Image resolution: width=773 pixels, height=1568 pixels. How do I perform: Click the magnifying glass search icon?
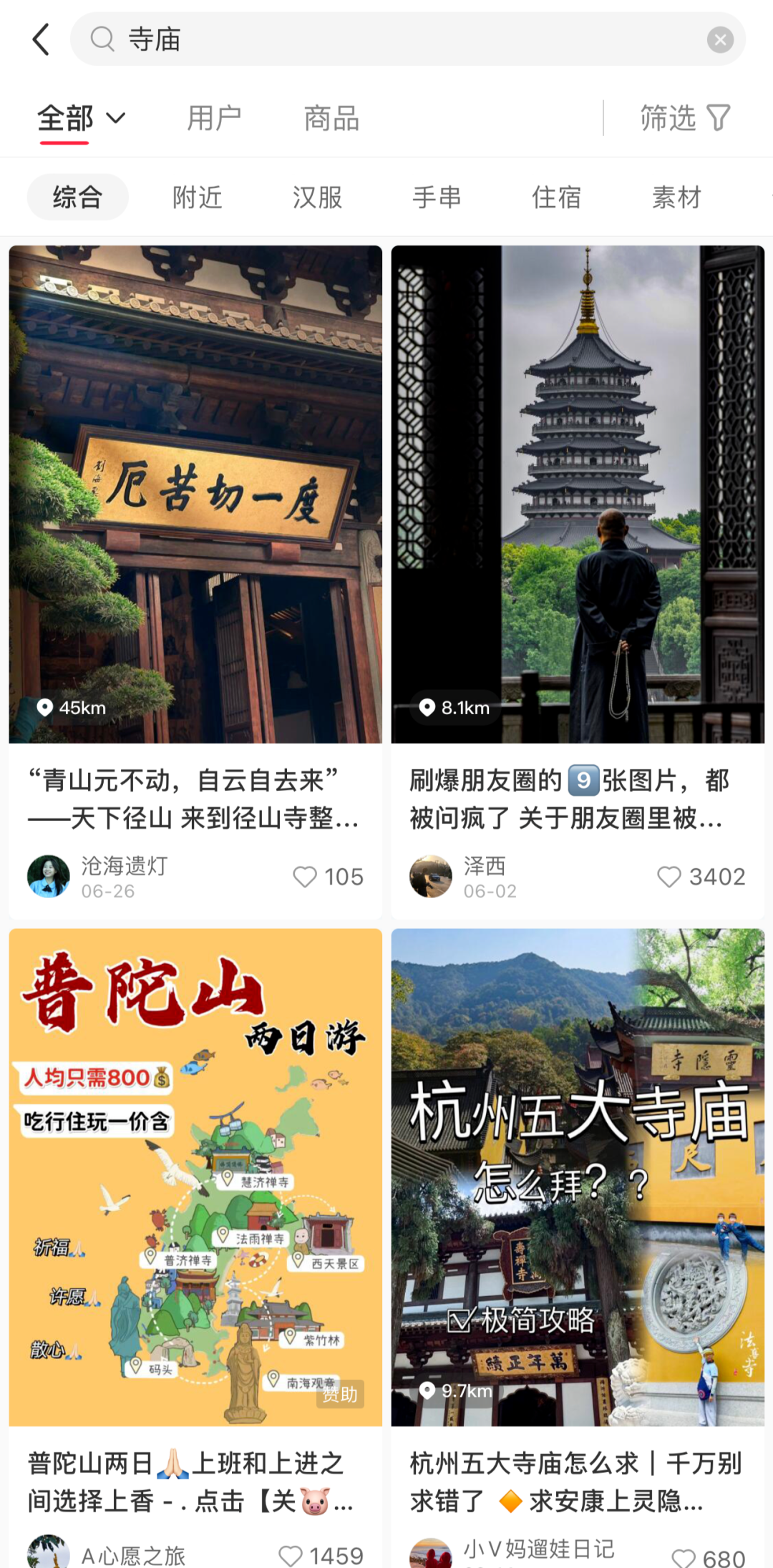tap(102, 39)
